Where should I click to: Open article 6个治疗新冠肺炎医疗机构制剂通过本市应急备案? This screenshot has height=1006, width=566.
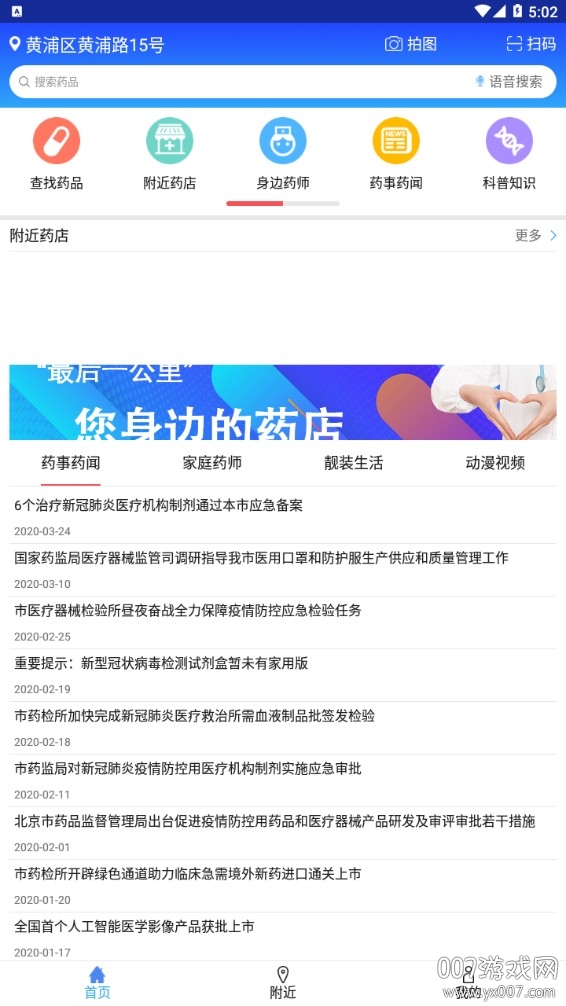pyautogui.click(x=283, y=517)
